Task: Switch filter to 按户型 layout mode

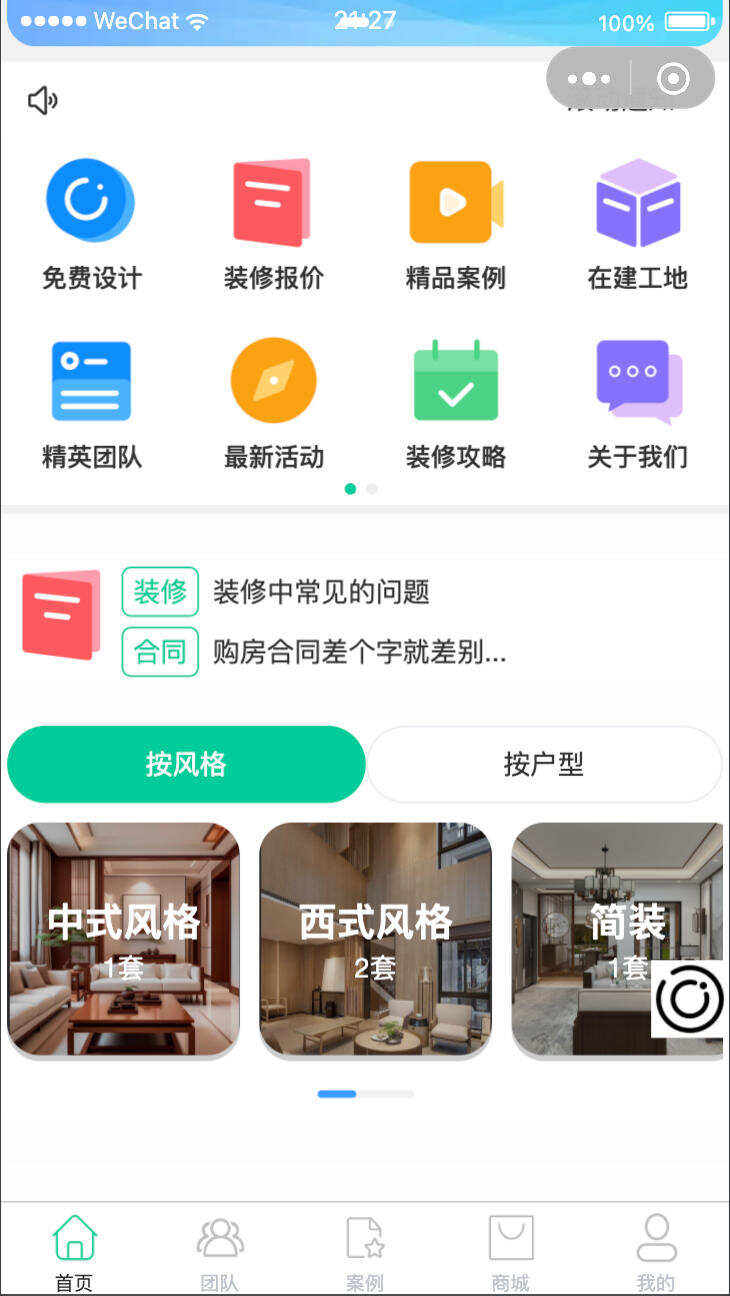Action: pos(543,764)
